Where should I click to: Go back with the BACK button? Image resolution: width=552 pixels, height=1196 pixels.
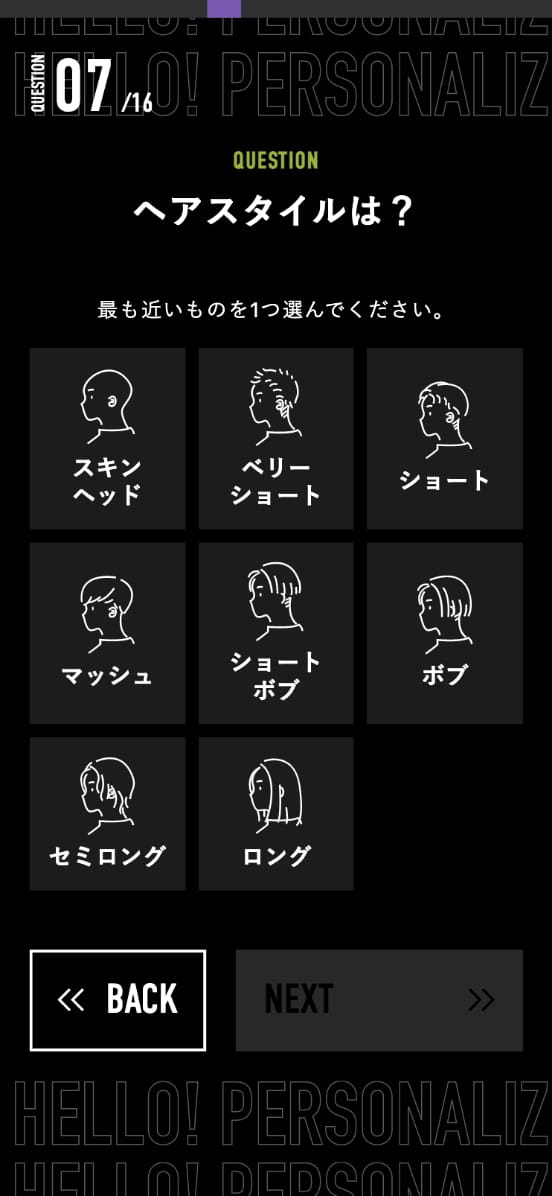click(x=118, y=1000)
